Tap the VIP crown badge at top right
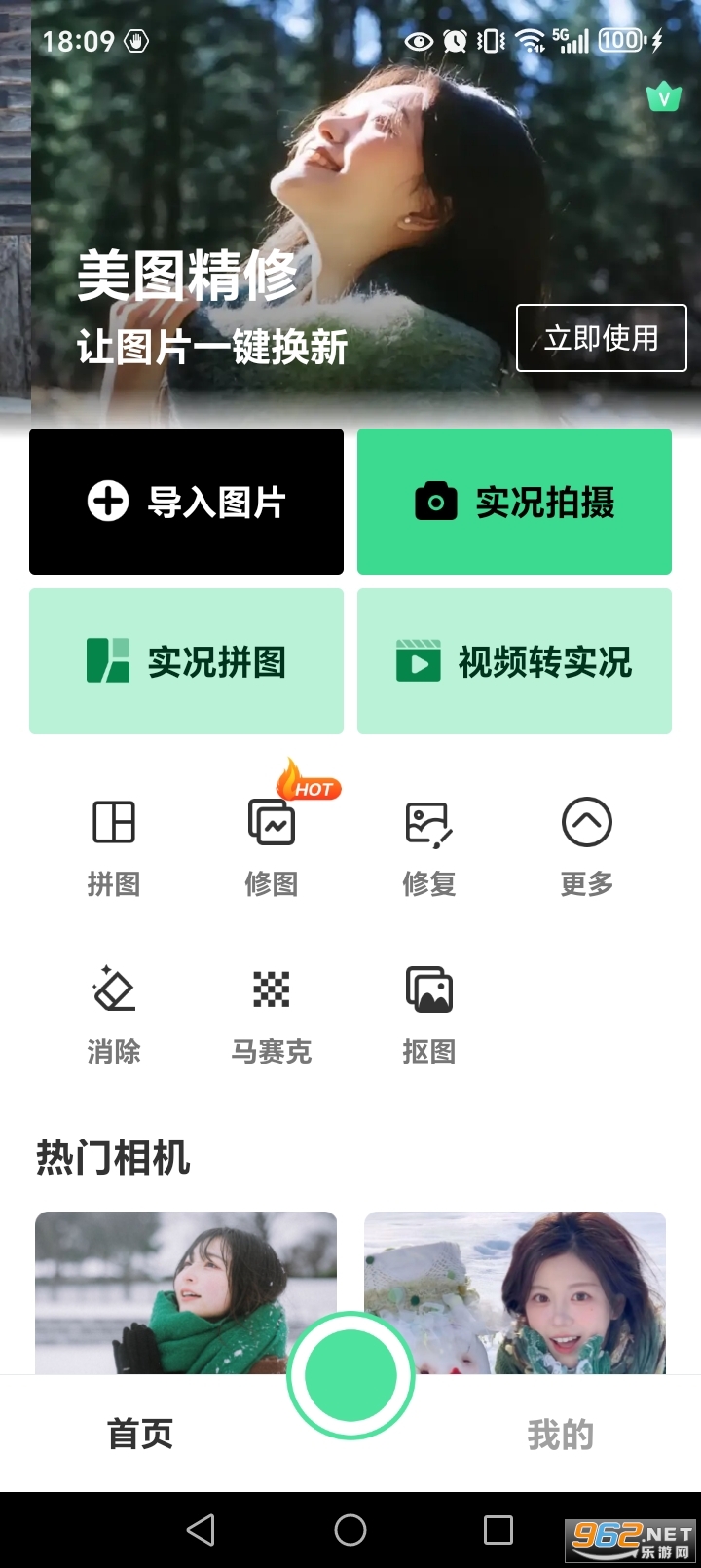This screenshot has height=1568, width=701. [663, 96]
